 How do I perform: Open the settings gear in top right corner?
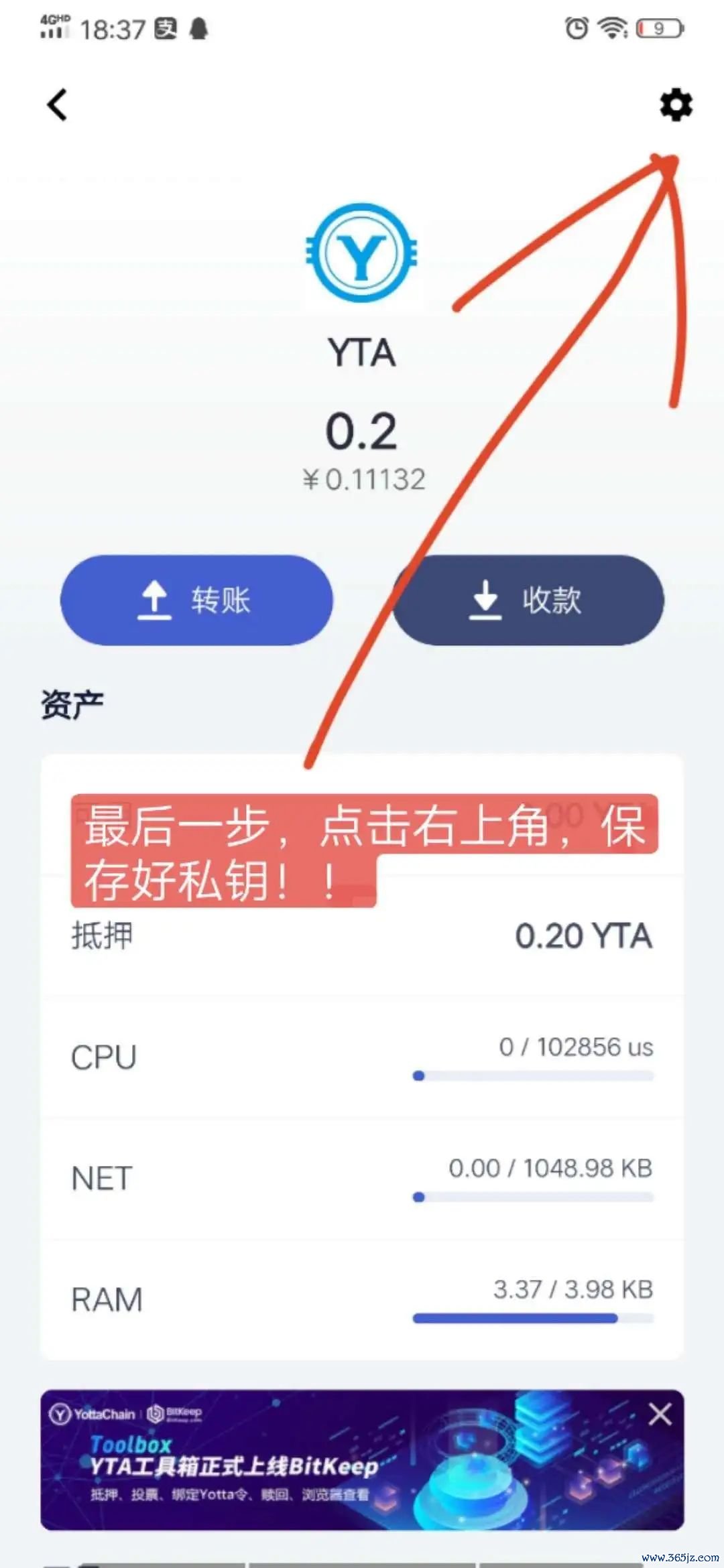coord(676,105)
